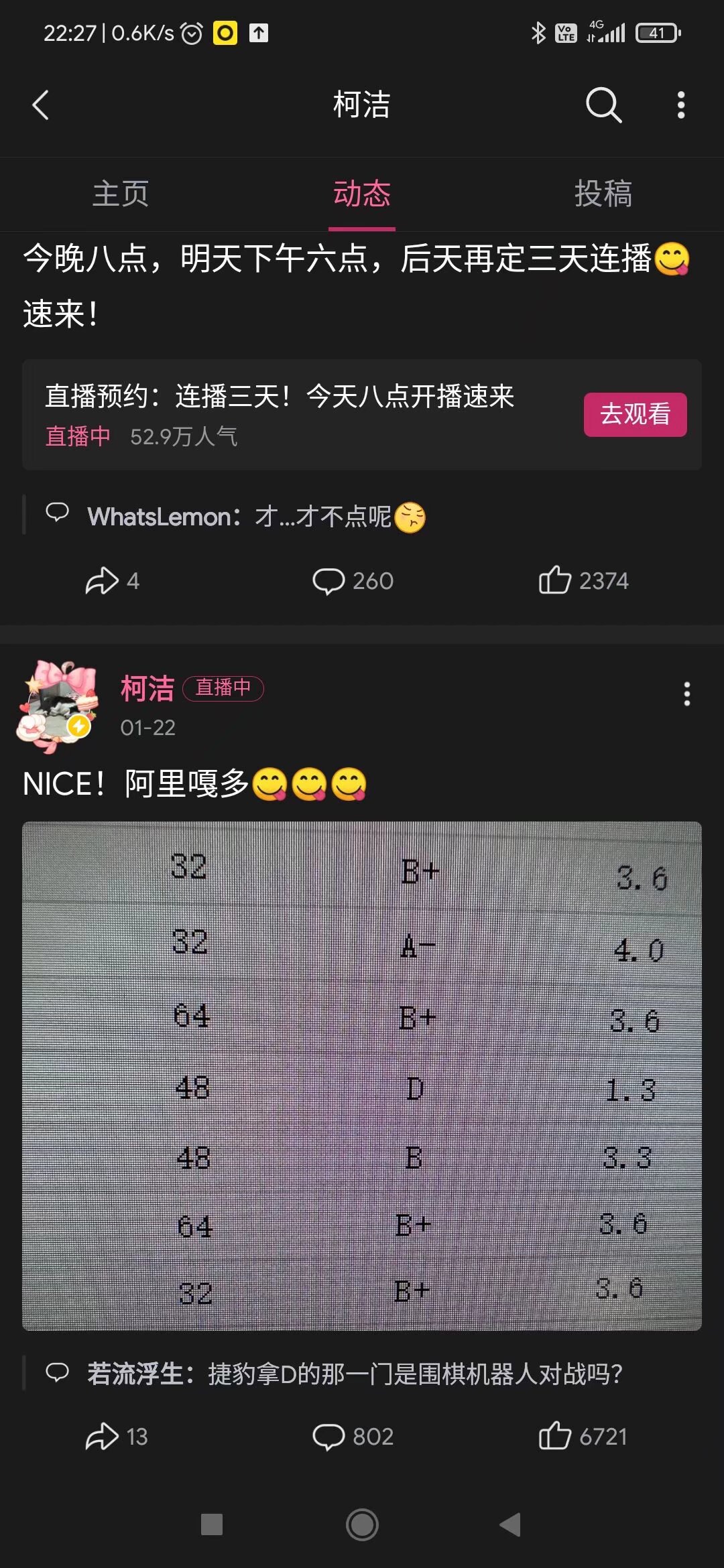This screenshot has width=724, height=1568.
Task: Share the post with 4 shares
Action: click(111, 580)
